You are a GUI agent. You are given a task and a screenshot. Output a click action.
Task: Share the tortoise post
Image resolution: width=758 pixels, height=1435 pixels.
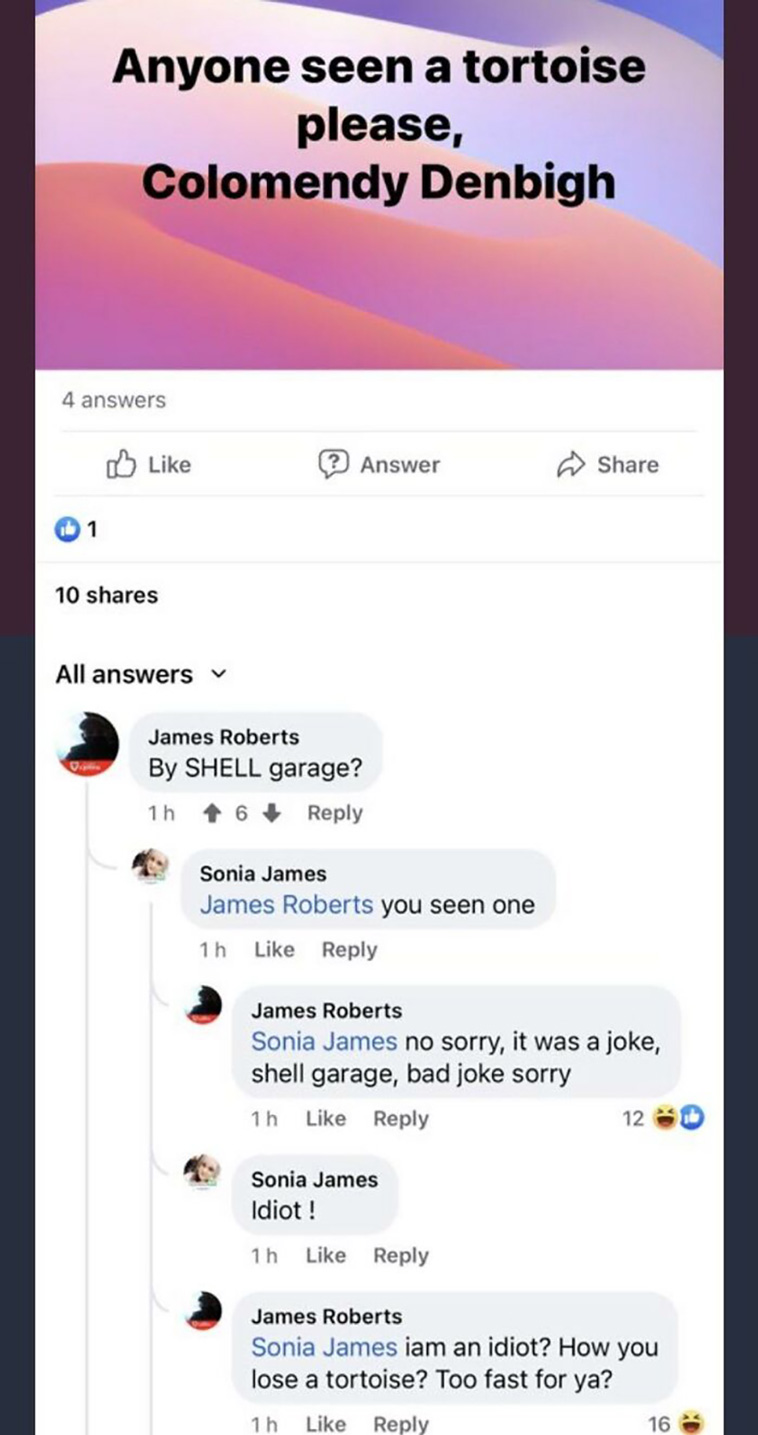click(607, 464)
